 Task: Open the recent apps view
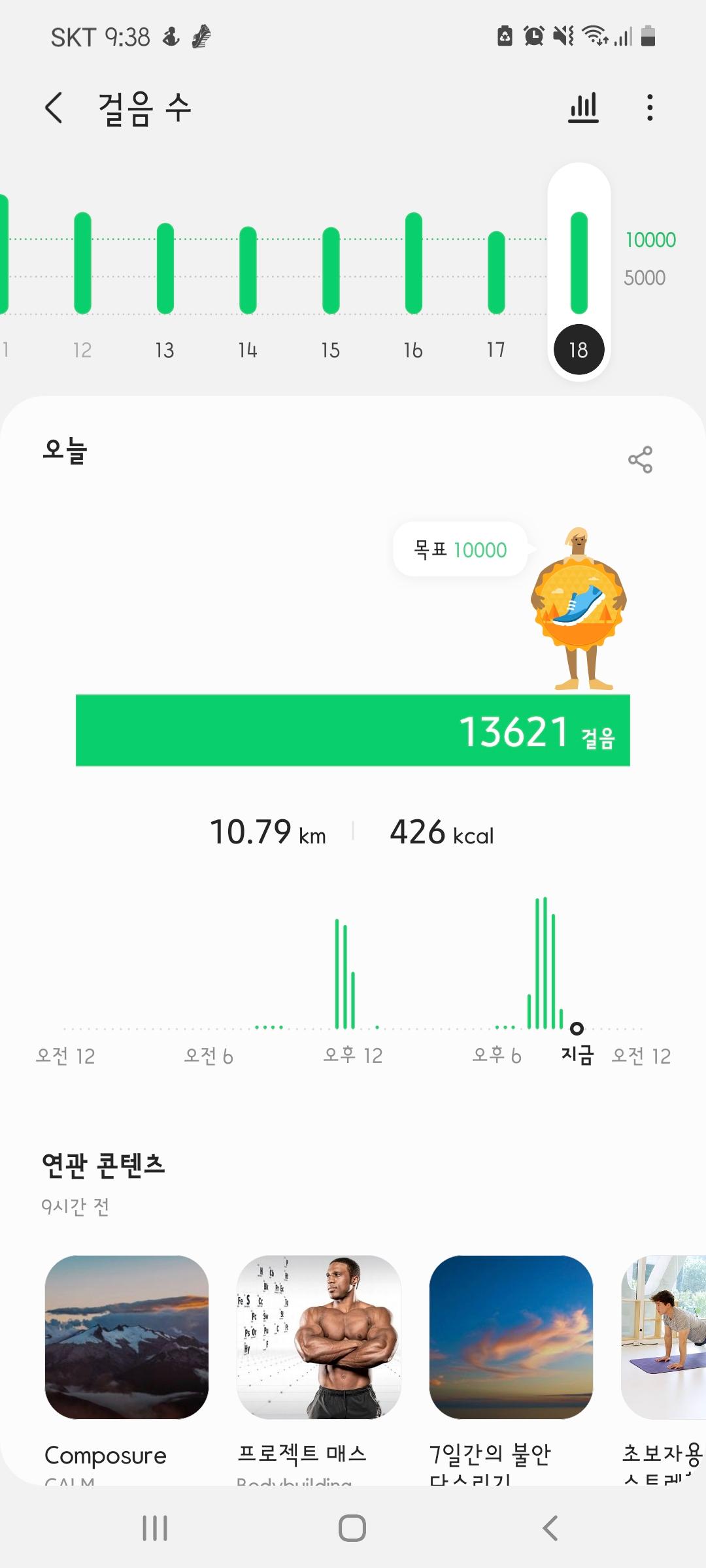click(155, 1528)
